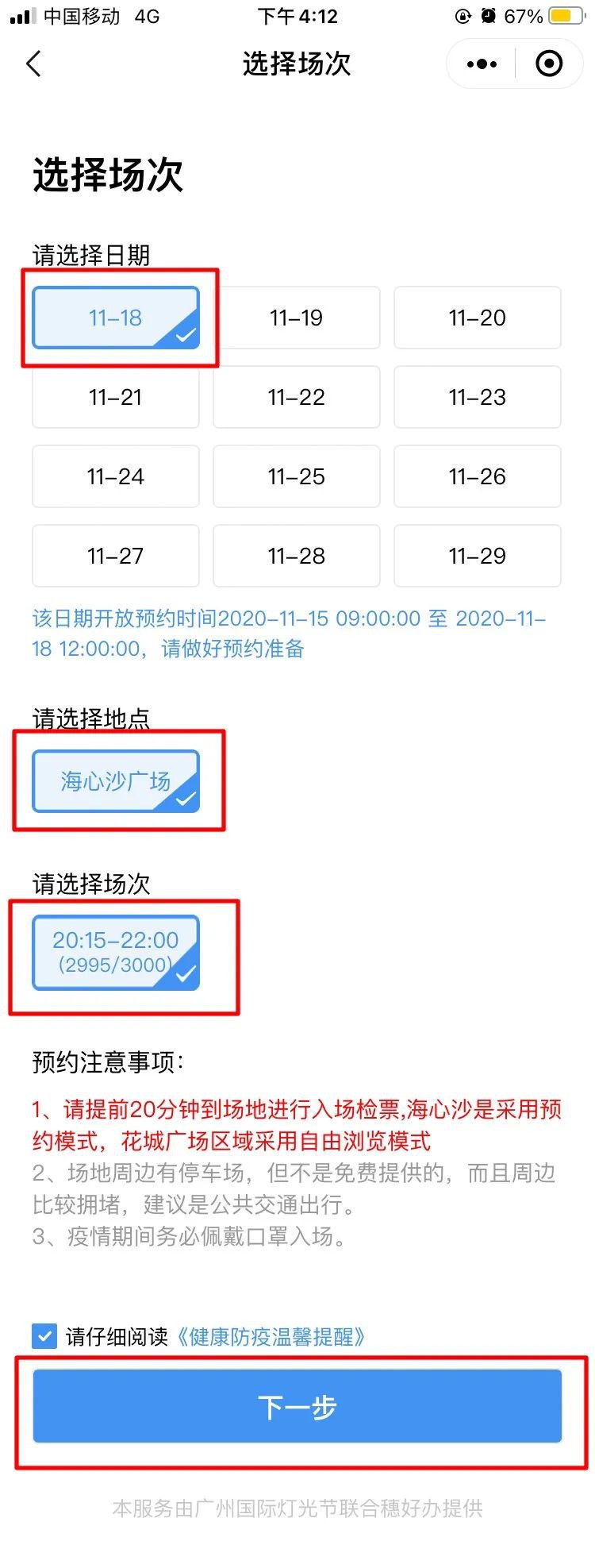Pick the 20:15-22:00 session
Viewport: 595px width, 1568px height.
pos(116,953)
